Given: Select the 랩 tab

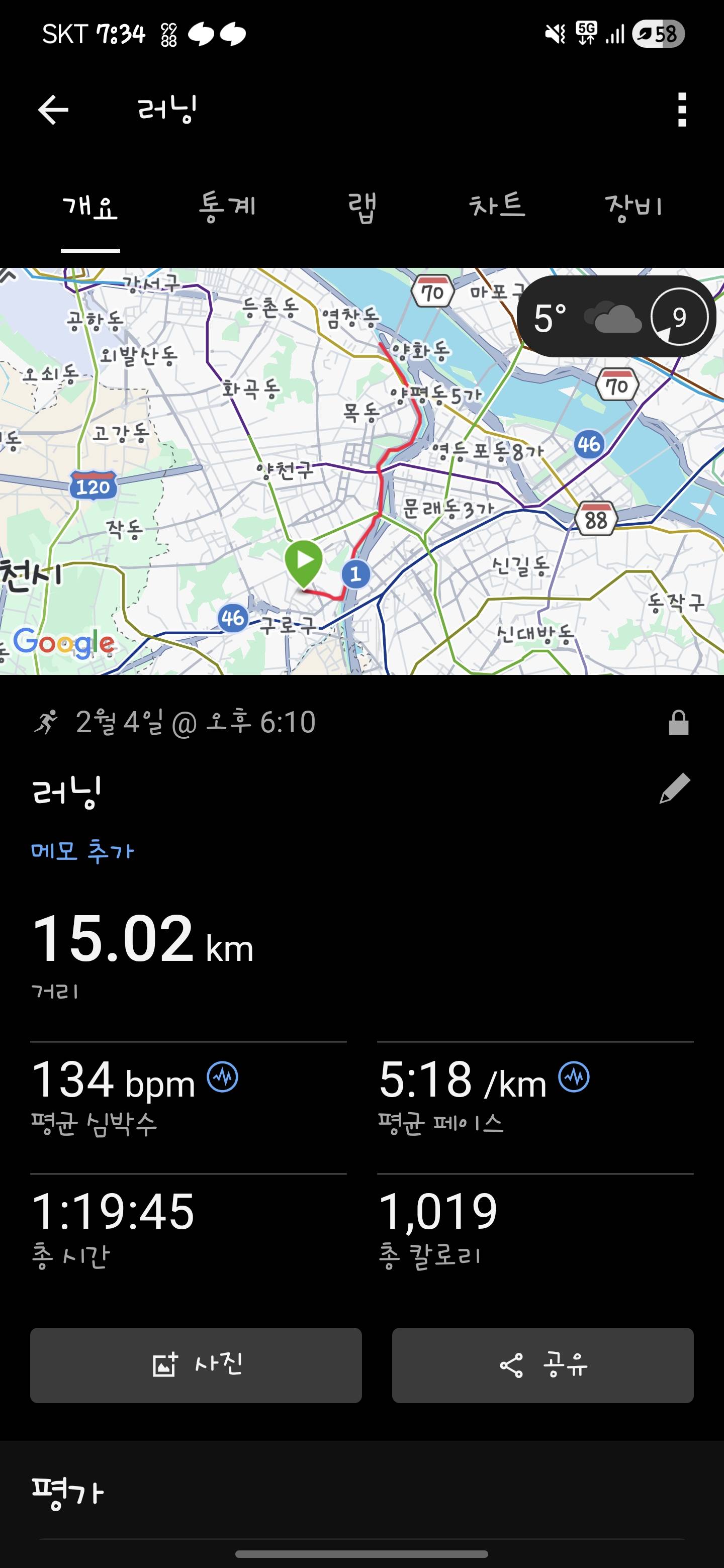Looking at the screenshot, I should coord(364,207).
